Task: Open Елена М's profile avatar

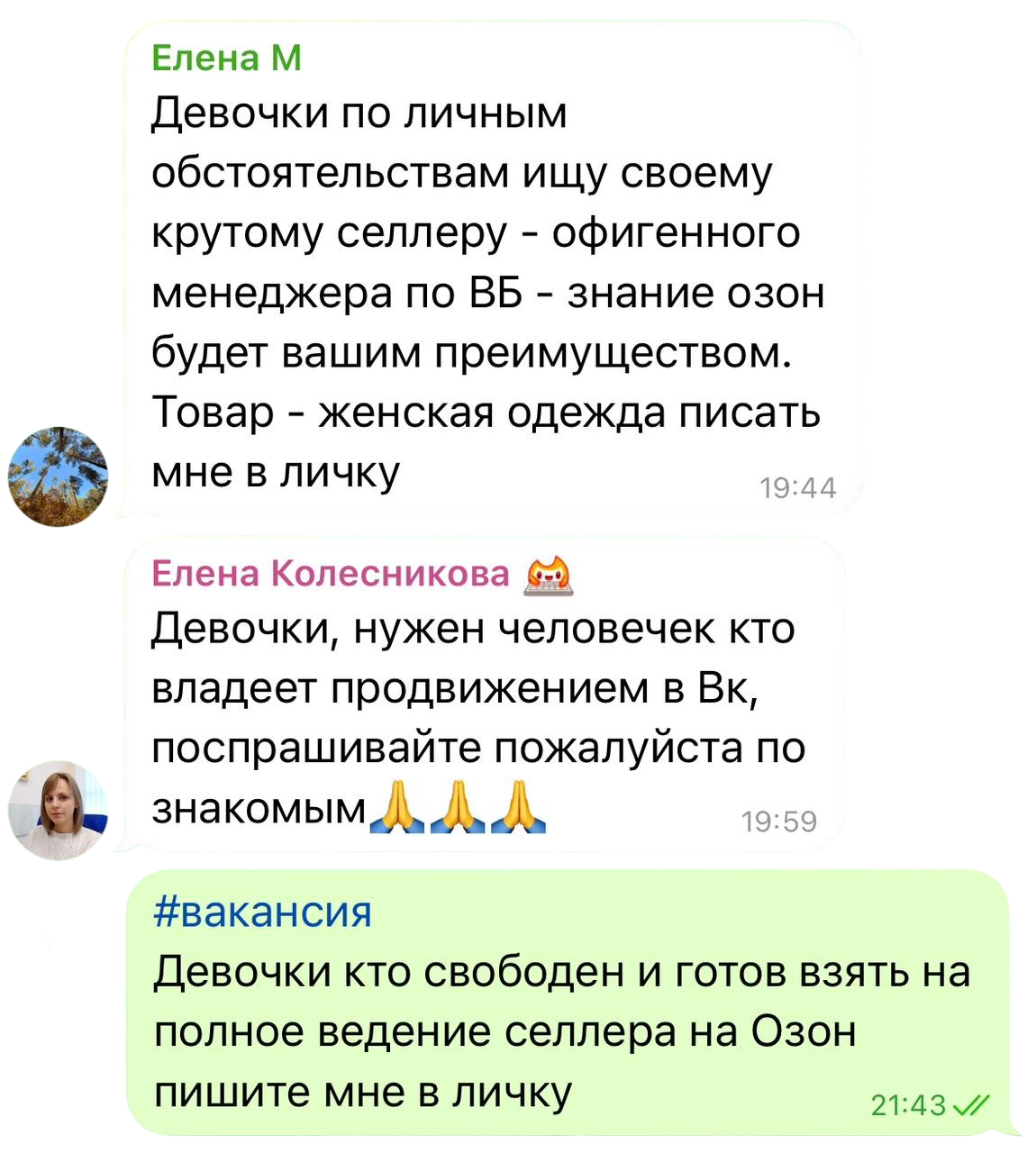Action: tap(58, 477)
